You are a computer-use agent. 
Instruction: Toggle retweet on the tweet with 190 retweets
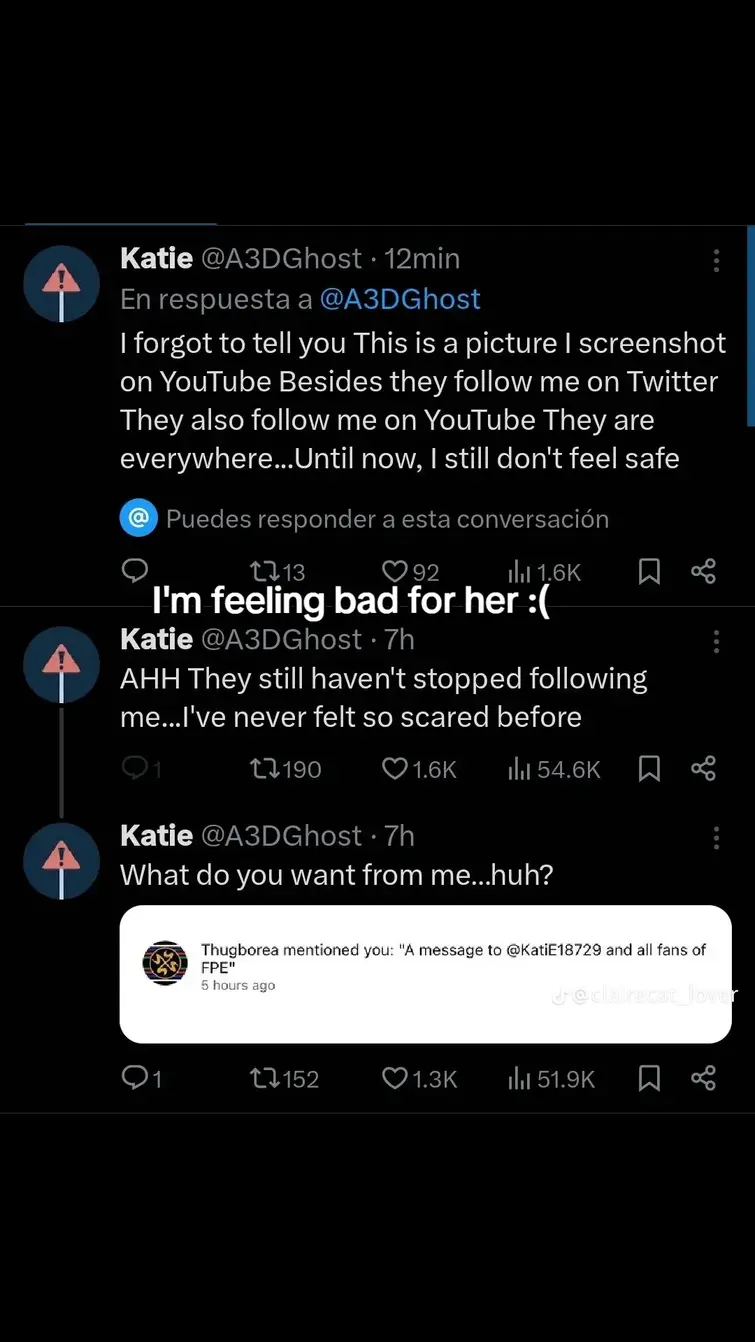[265, 768]
